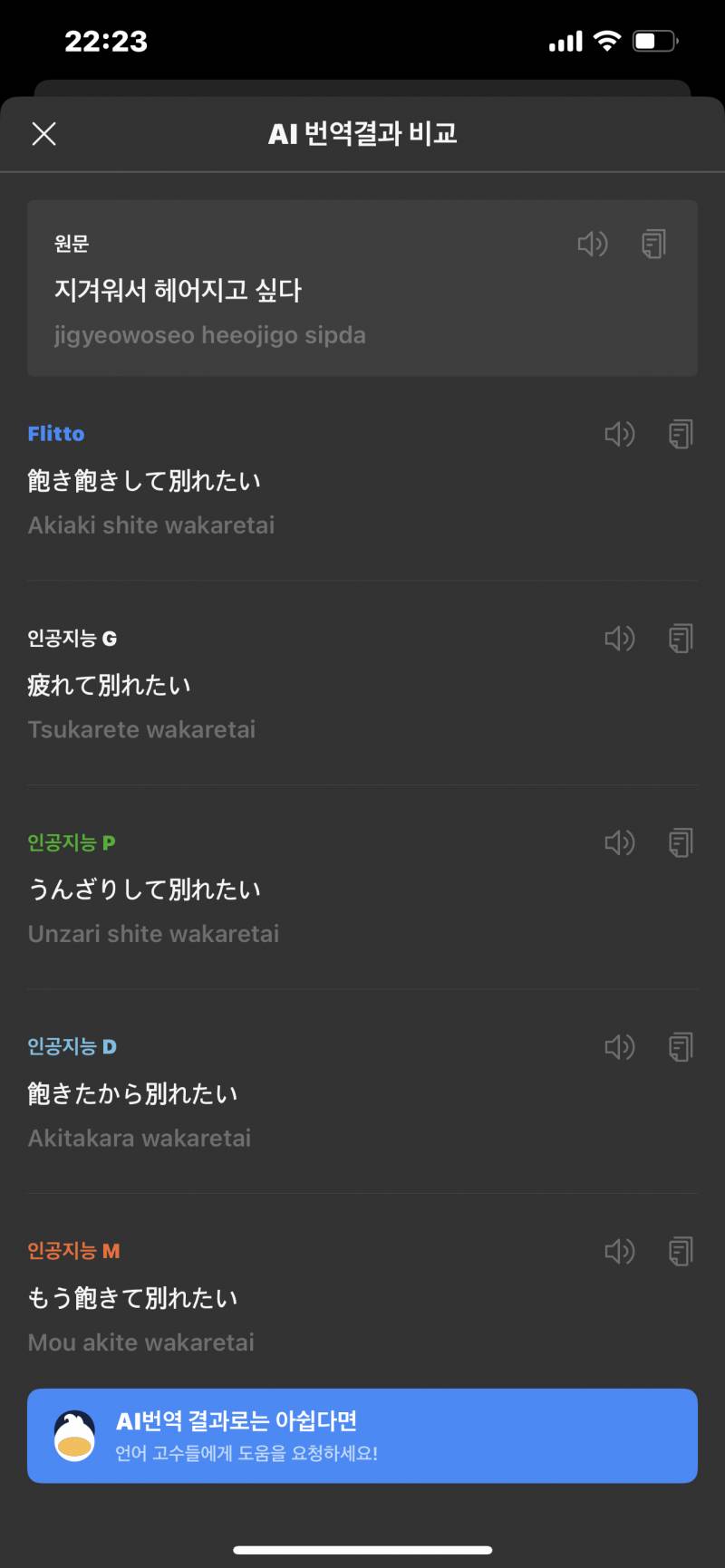Viewport: 725px width, 1568px height.
Task: Play audio for the 인공지능 M translation
Action: click(620, 1251)
